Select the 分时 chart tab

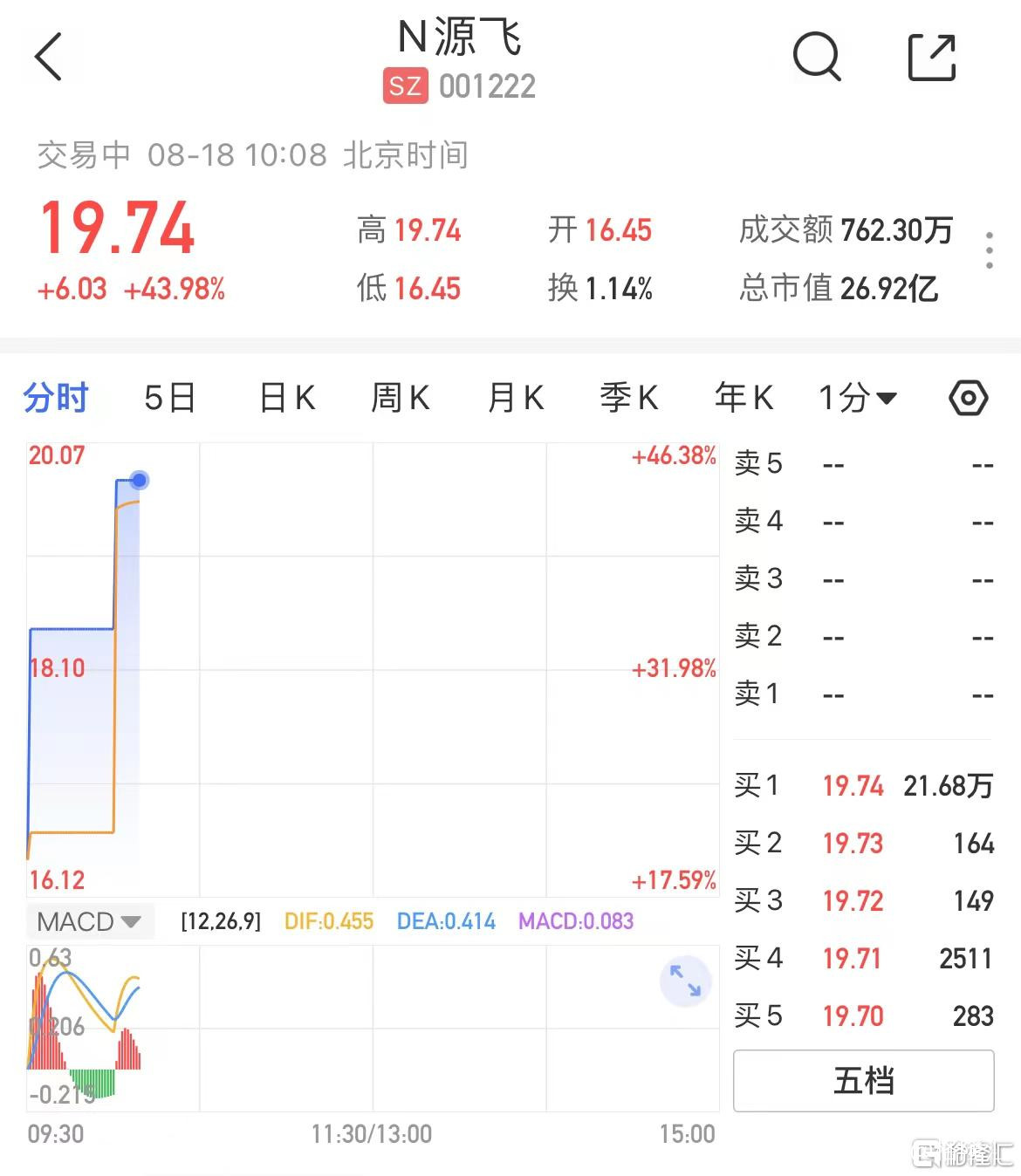(56, 398)
